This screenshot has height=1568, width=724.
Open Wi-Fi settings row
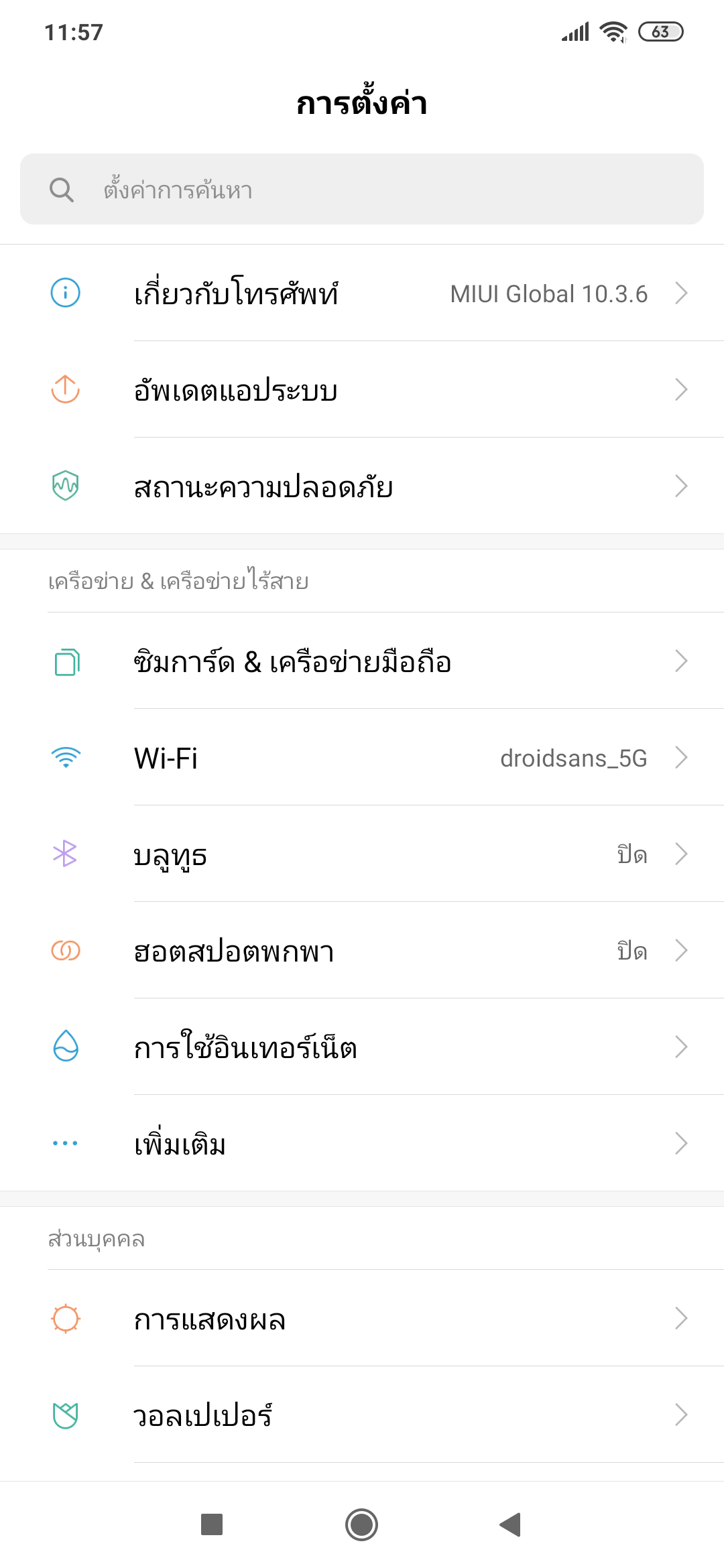pyautogui.click(x=362, y=758)
